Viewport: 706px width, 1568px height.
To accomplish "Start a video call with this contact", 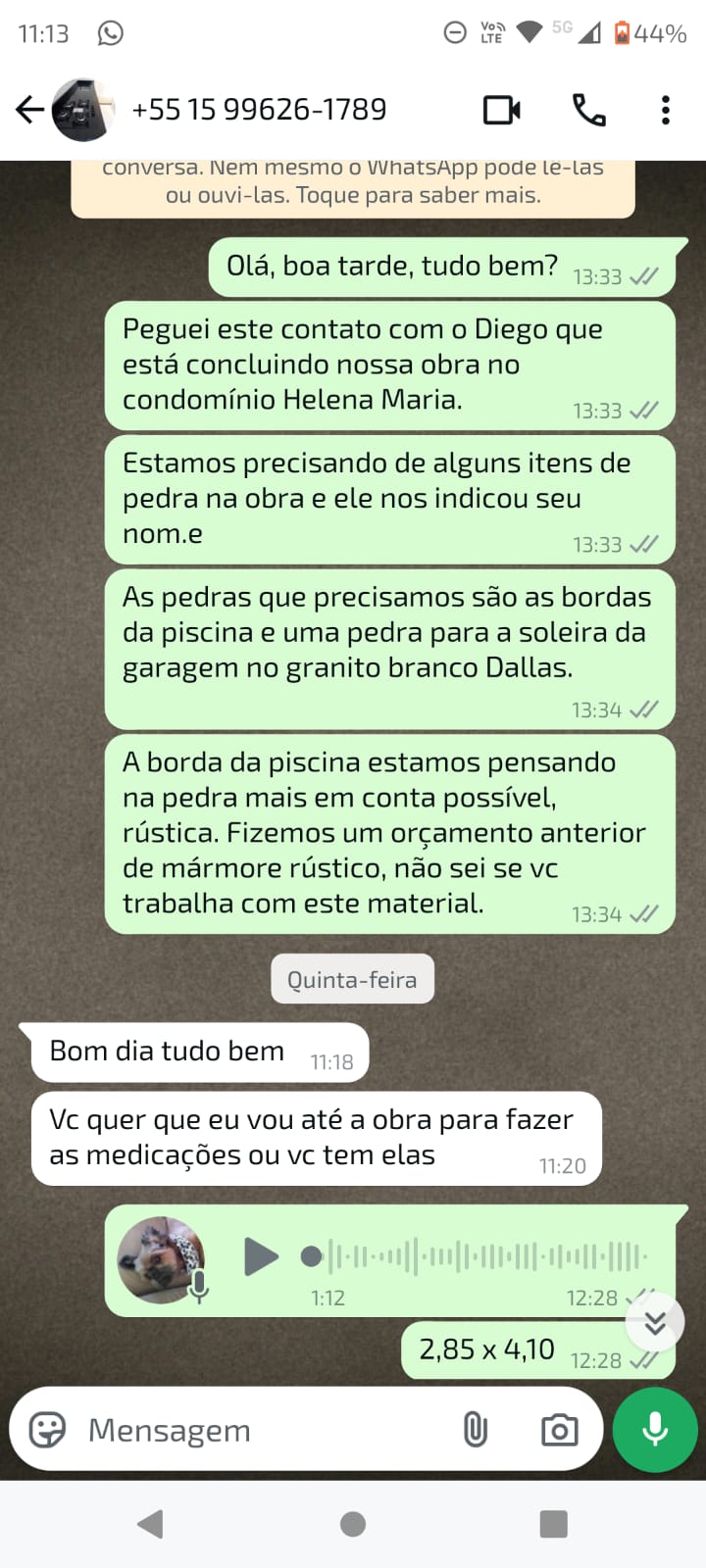I will (x=502, y=110).
